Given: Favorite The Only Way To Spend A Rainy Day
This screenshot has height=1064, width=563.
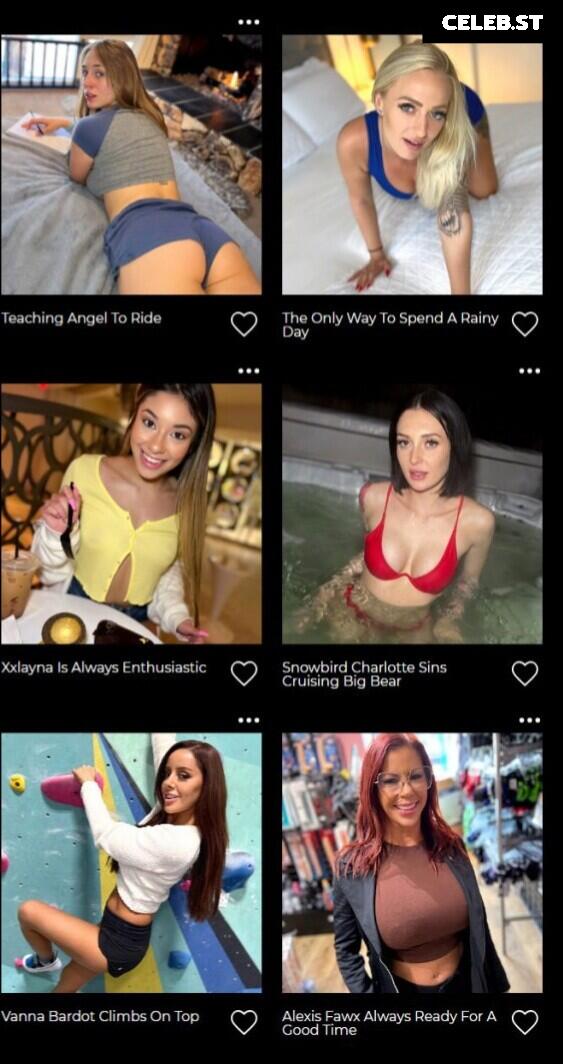Looking at the screenshot, I should [524, 324].
